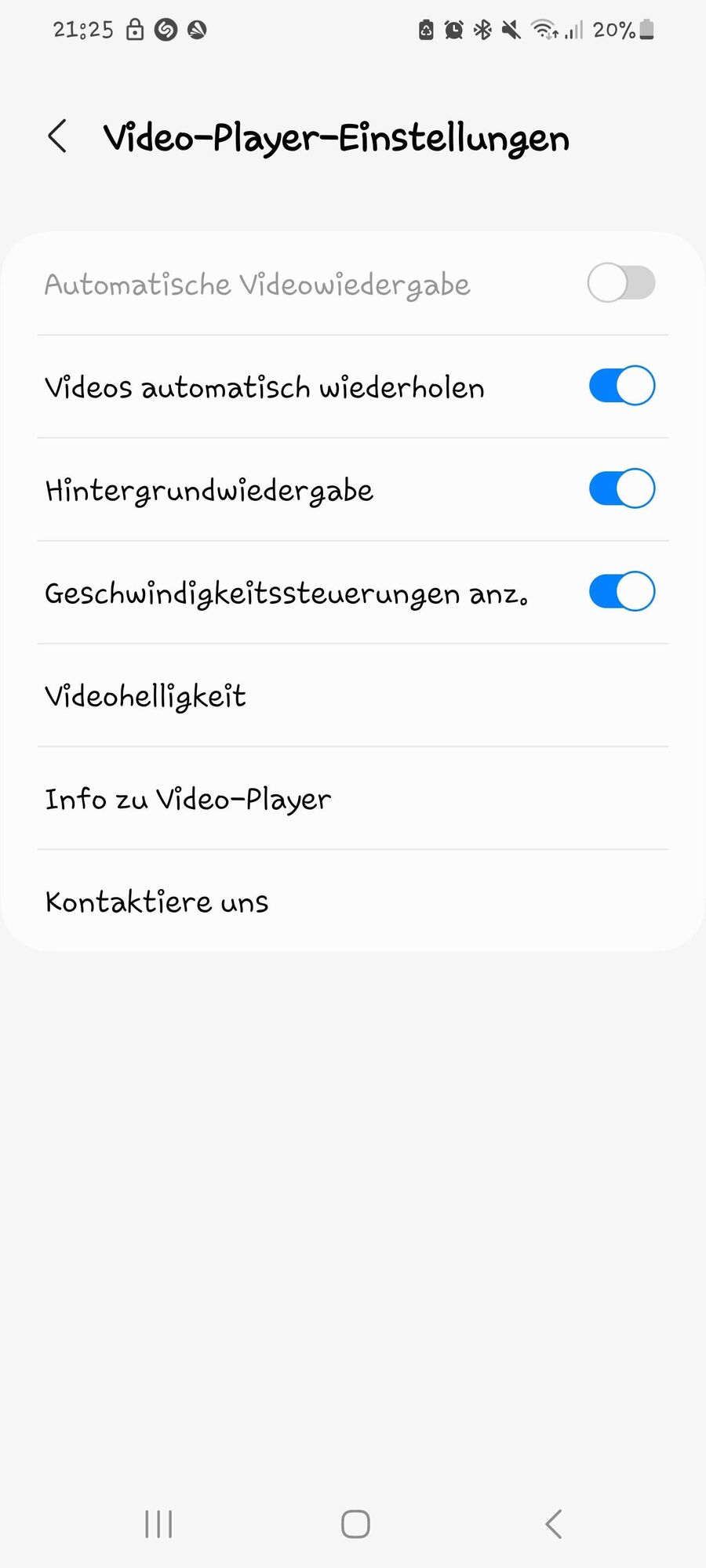Disable Videos automatisch wiederholen

click(621, 386)
